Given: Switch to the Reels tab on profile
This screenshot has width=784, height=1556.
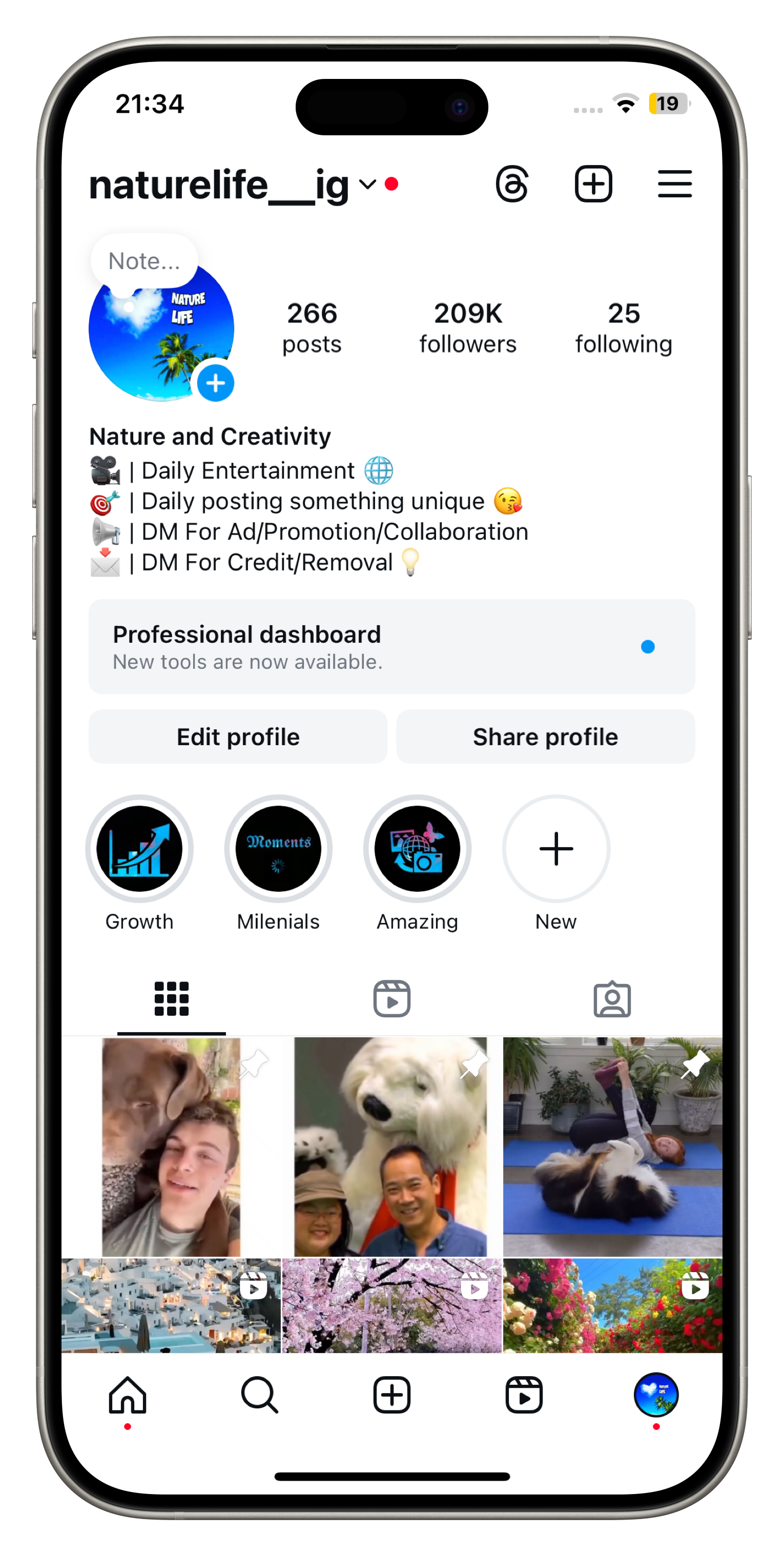Looking at the screenshot, I should (391, 998).
